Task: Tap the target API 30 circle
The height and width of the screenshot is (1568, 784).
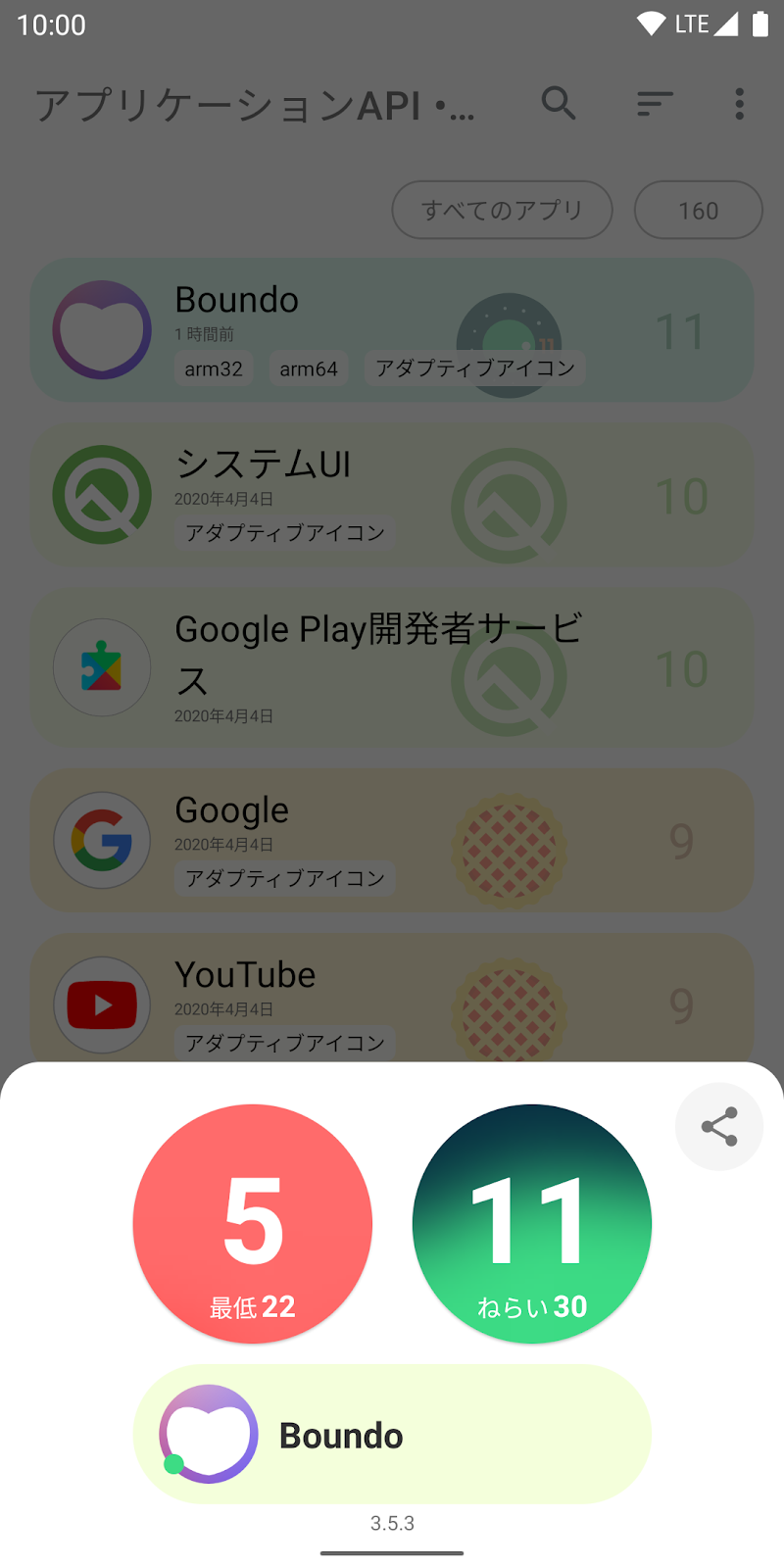Action: (x=531, y=1223)
